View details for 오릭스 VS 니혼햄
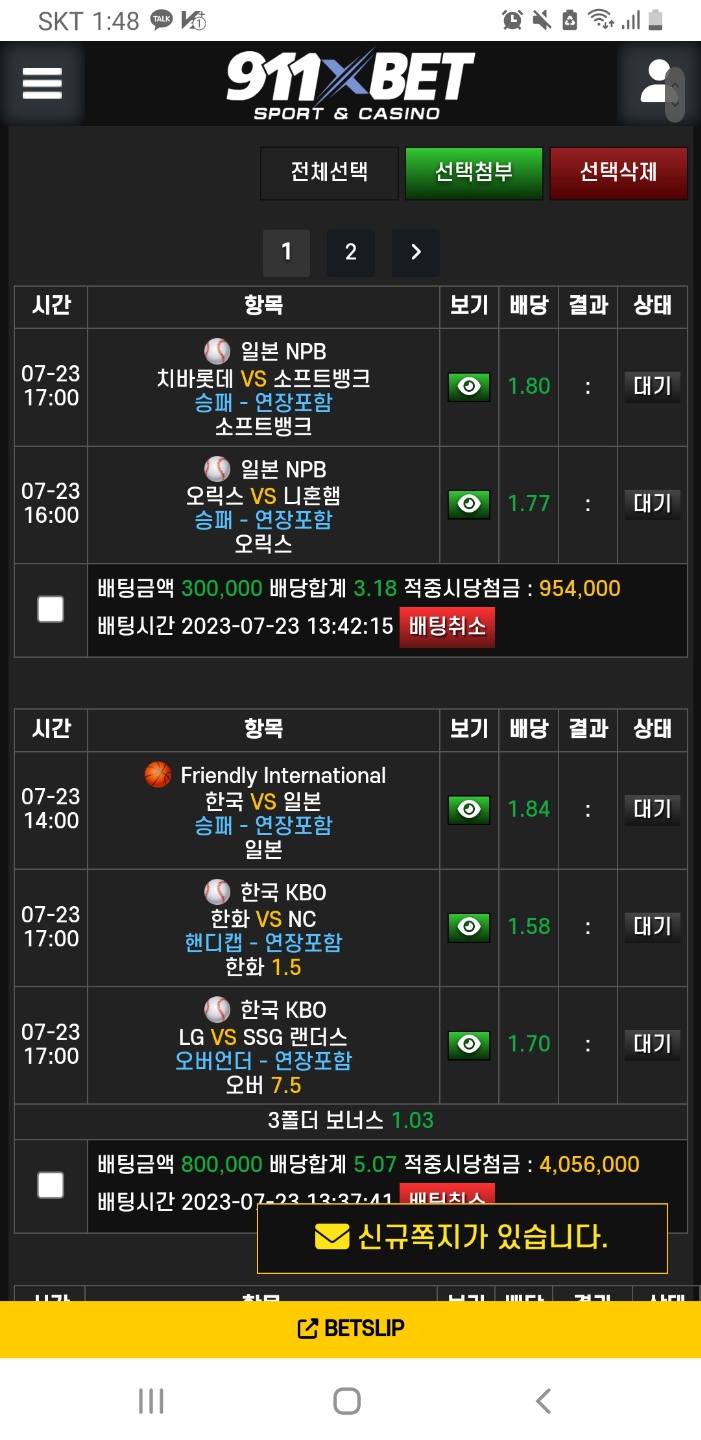The image size is (701, 1440). [x=468, y=504]
